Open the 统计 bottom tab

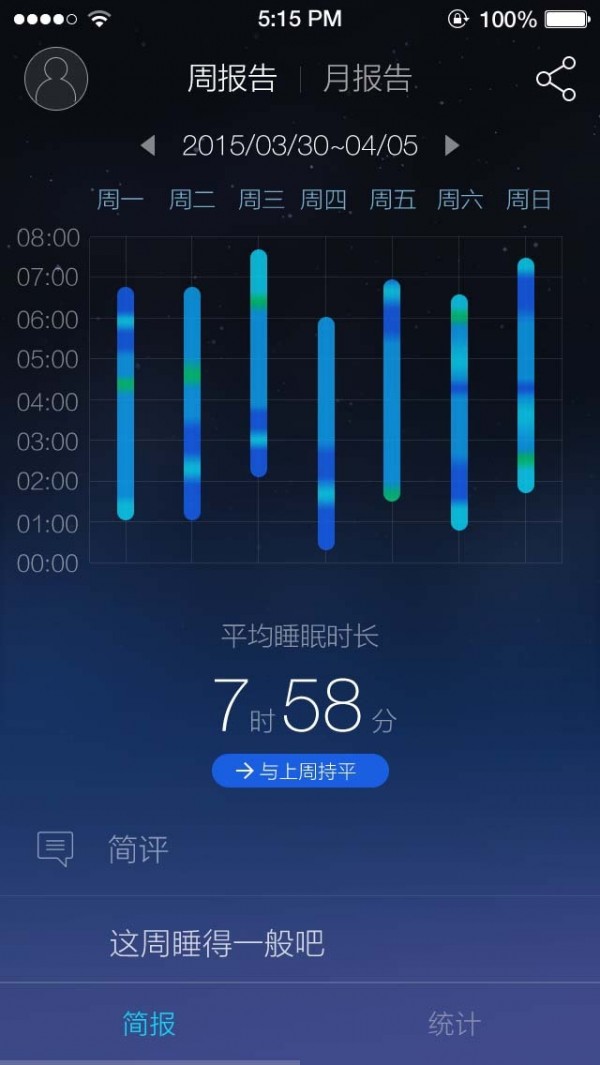coord(454,1023)
